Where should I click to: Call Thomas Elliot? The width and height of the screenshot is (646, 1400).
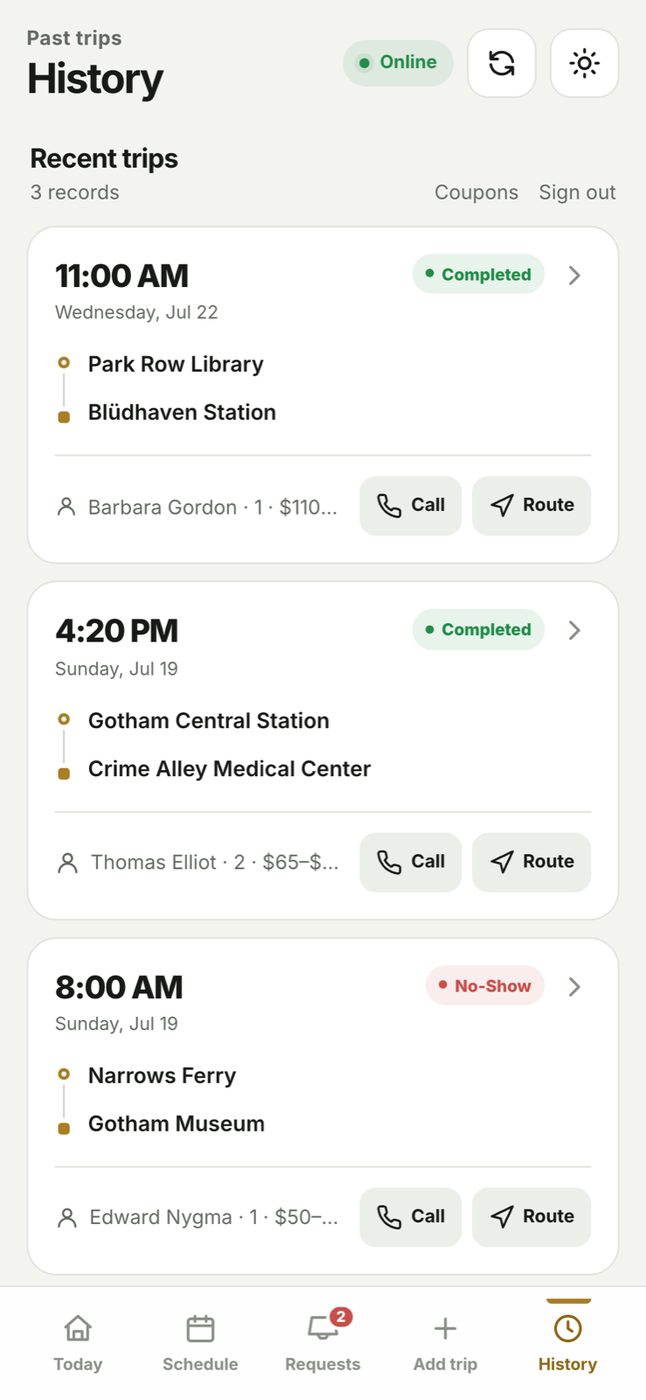[411, 862]
